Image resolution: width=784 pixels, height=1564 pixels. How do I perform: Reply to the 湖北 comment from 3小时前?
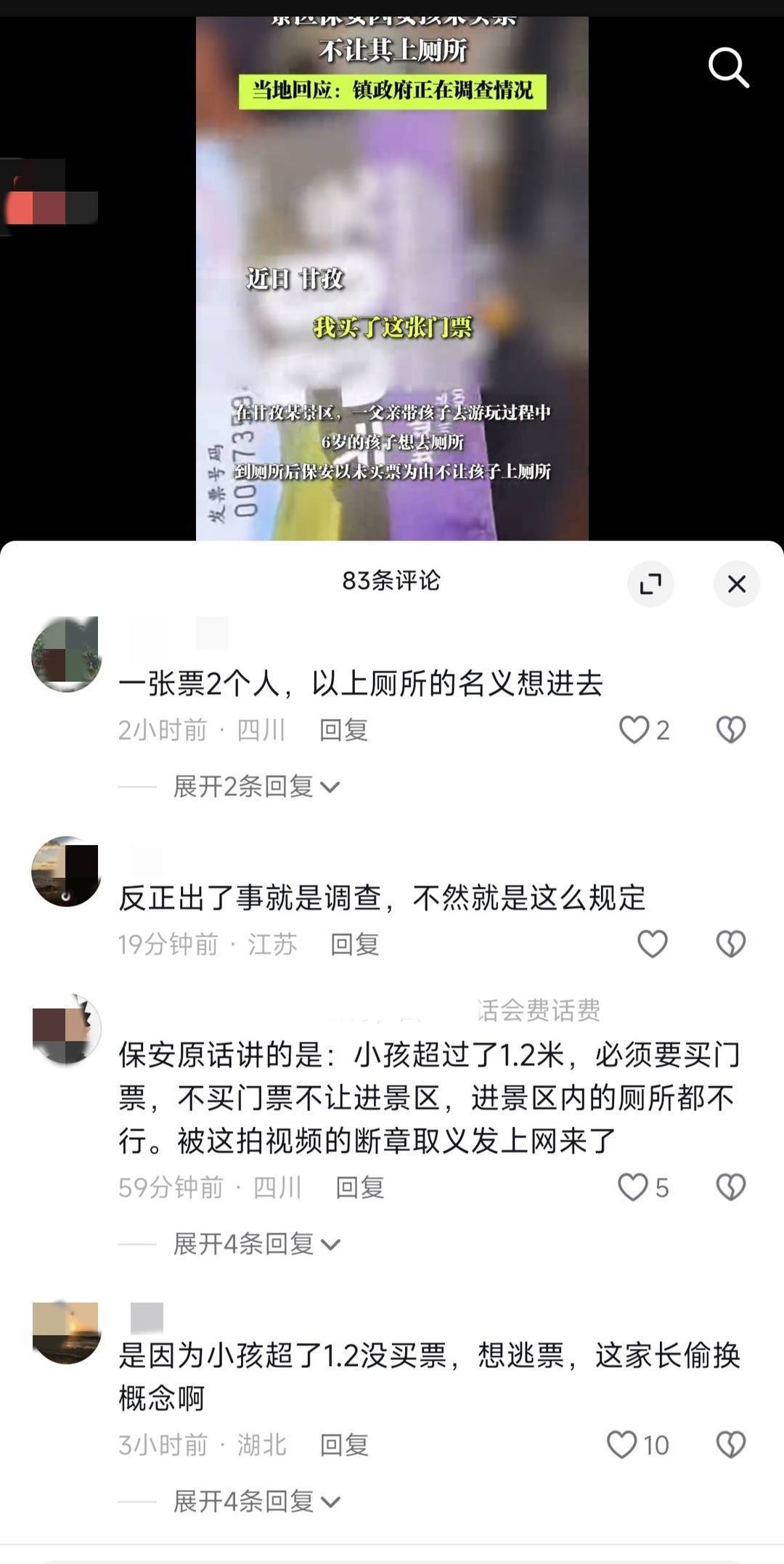(343, 1445)
